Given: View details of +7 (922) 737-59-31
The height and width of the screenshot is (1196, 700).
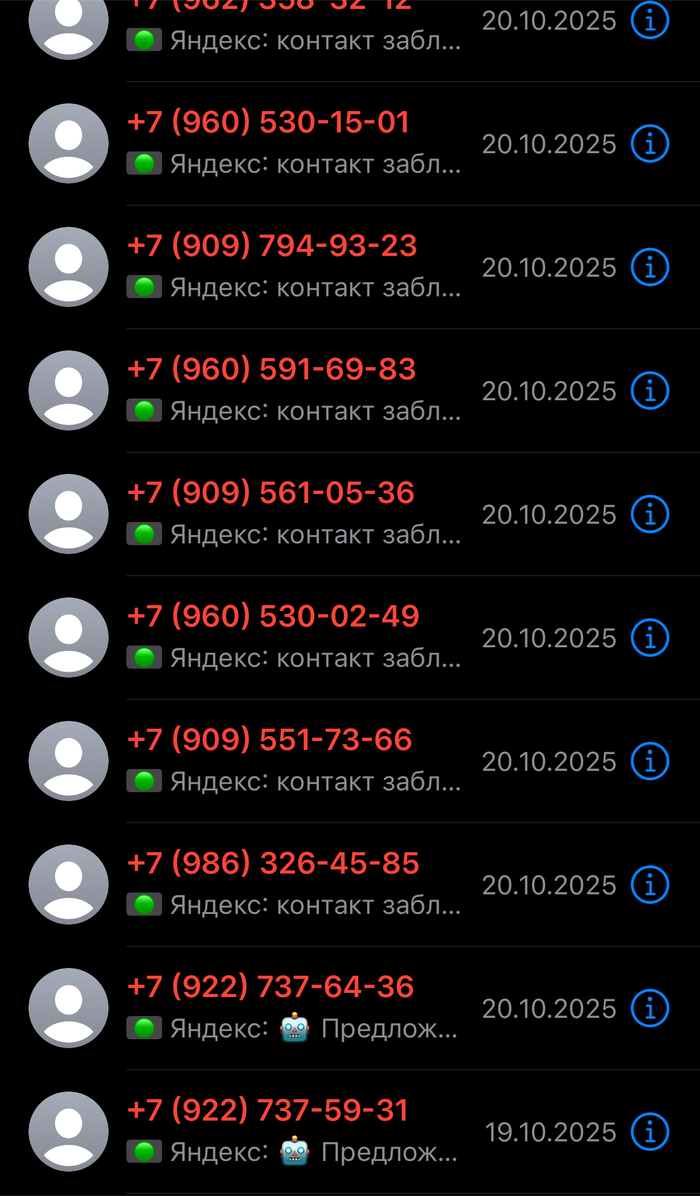Looking at the screenshot, I should point(650,1132).
